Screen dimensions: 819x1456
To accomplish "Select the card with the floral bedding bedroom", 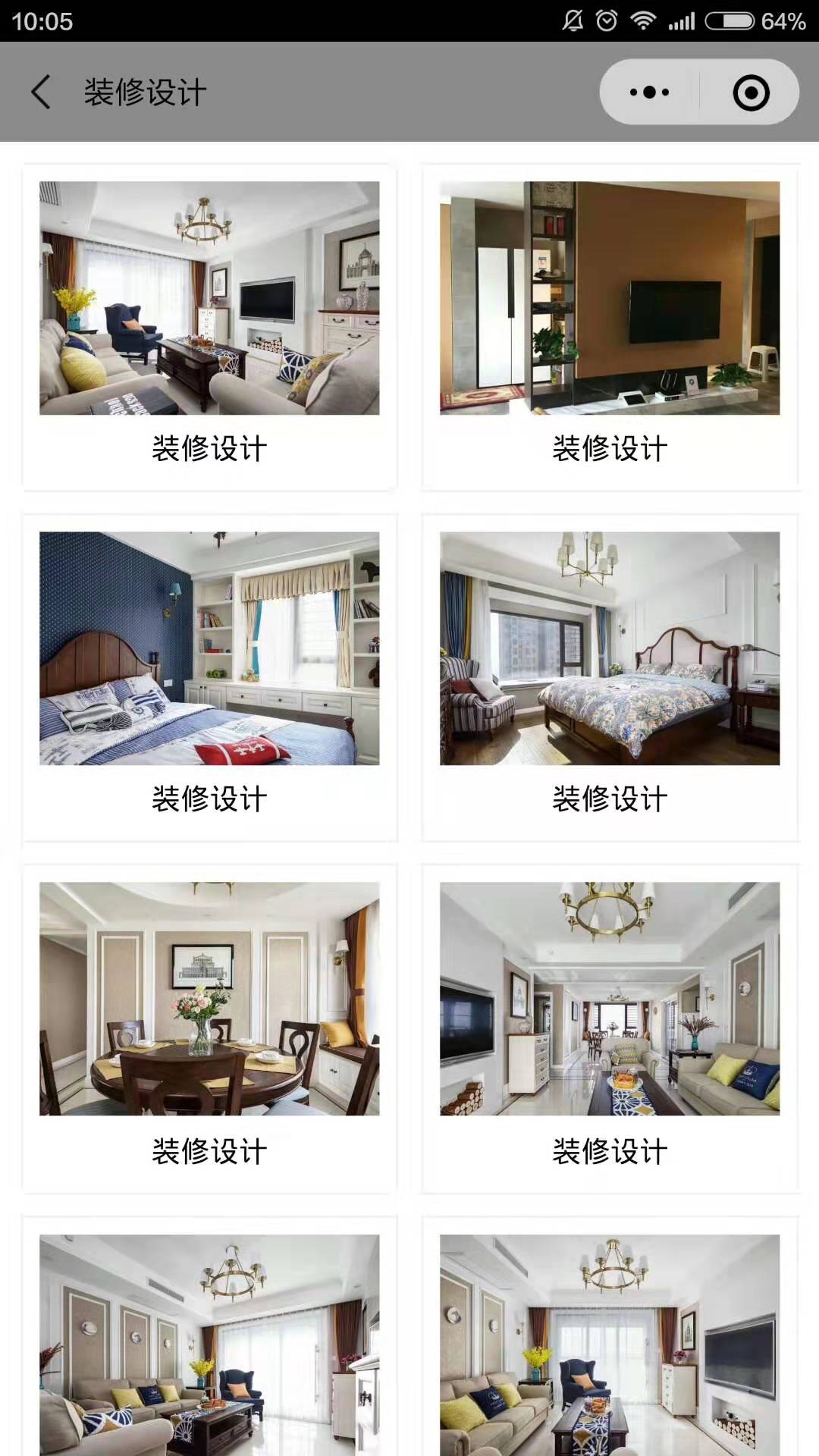I will pos(610,676).
